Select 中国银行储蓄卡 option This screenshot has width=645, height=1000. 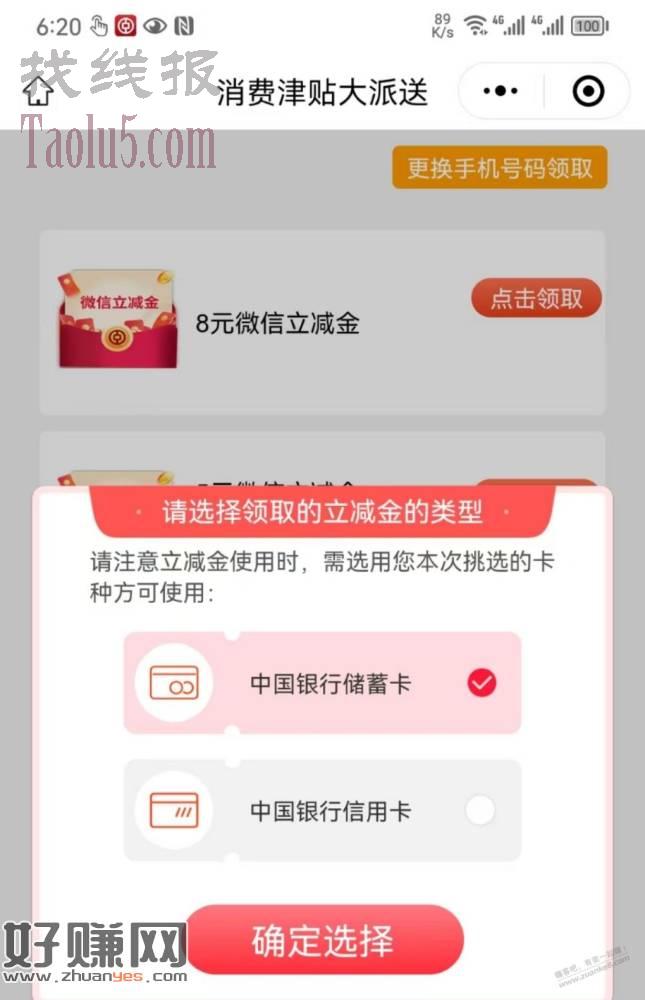pos(322,684)
